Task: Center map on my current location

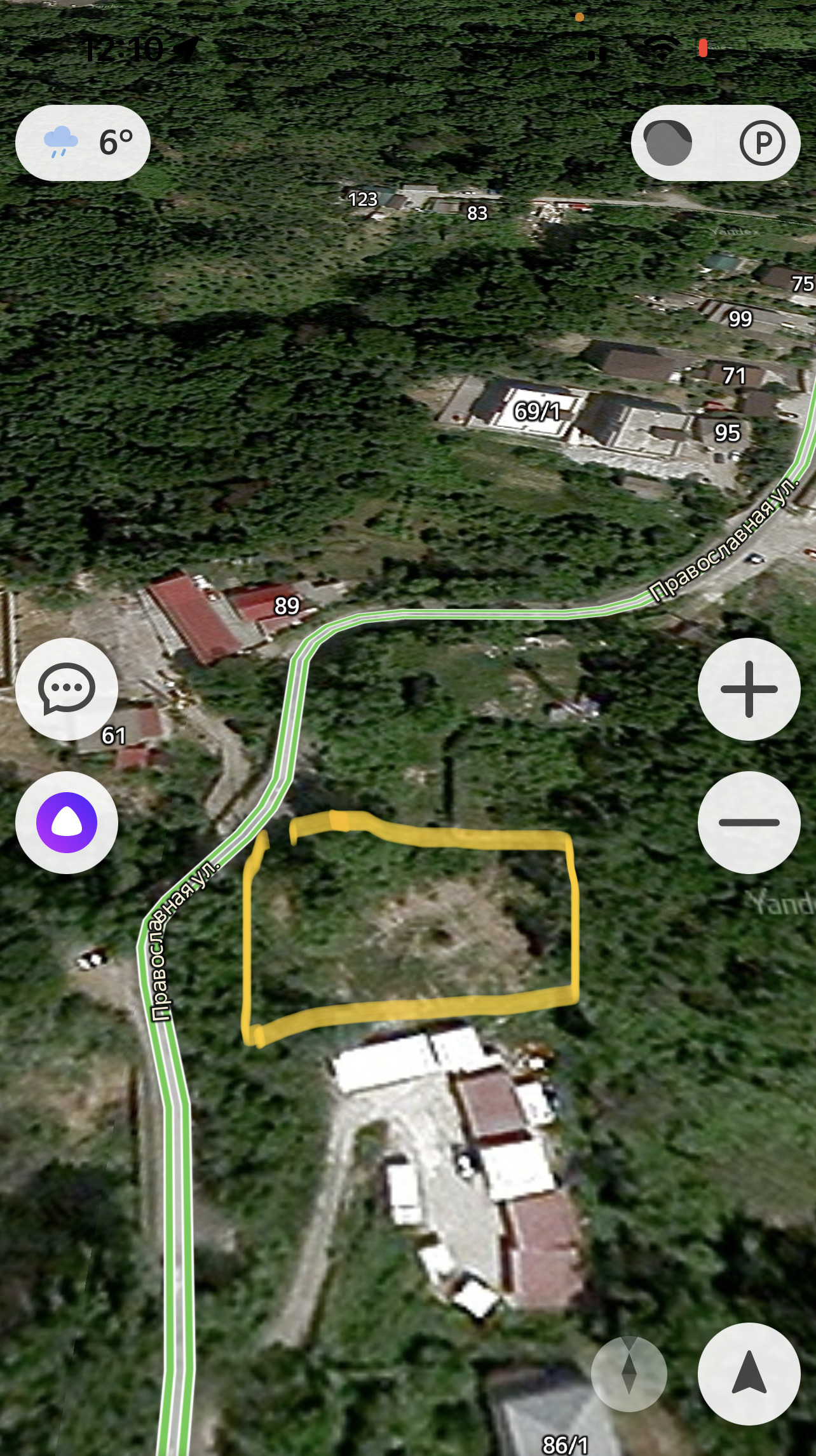Action: tap(749, 1373)
